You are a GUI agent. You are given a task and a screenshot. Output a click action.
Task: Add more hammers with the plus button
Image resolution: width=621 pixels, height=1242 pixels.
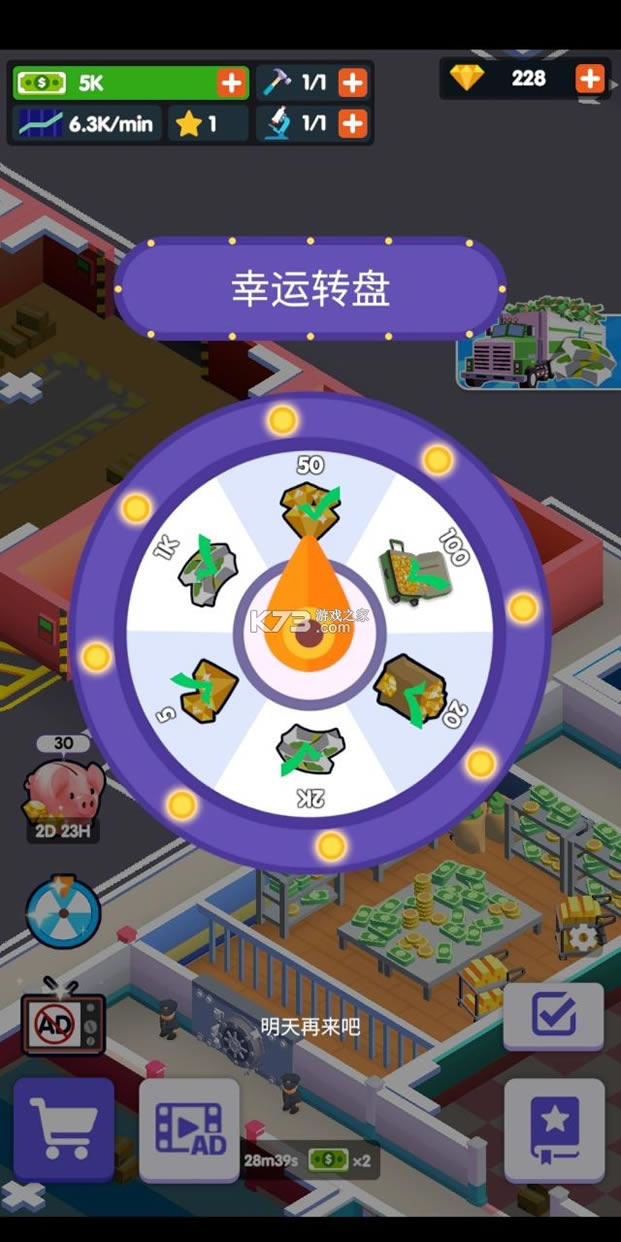click(x=352, y=83)
